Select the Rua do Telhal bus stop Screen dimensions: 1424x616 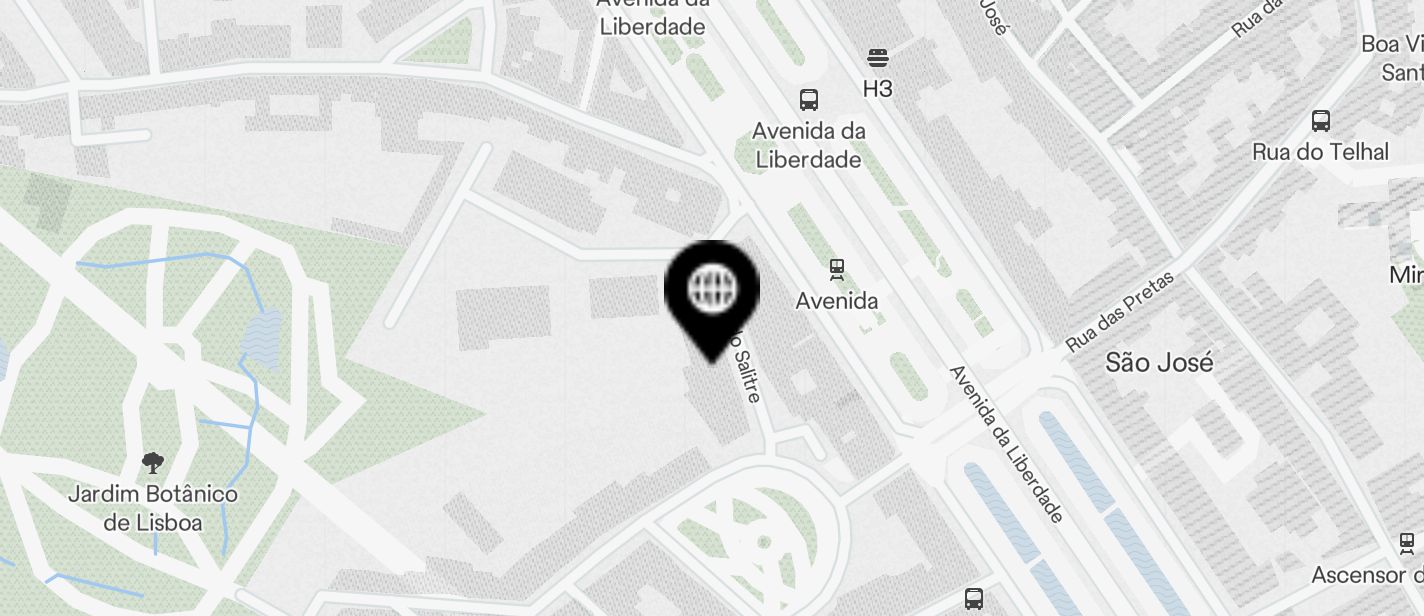tap(1321, 121)
